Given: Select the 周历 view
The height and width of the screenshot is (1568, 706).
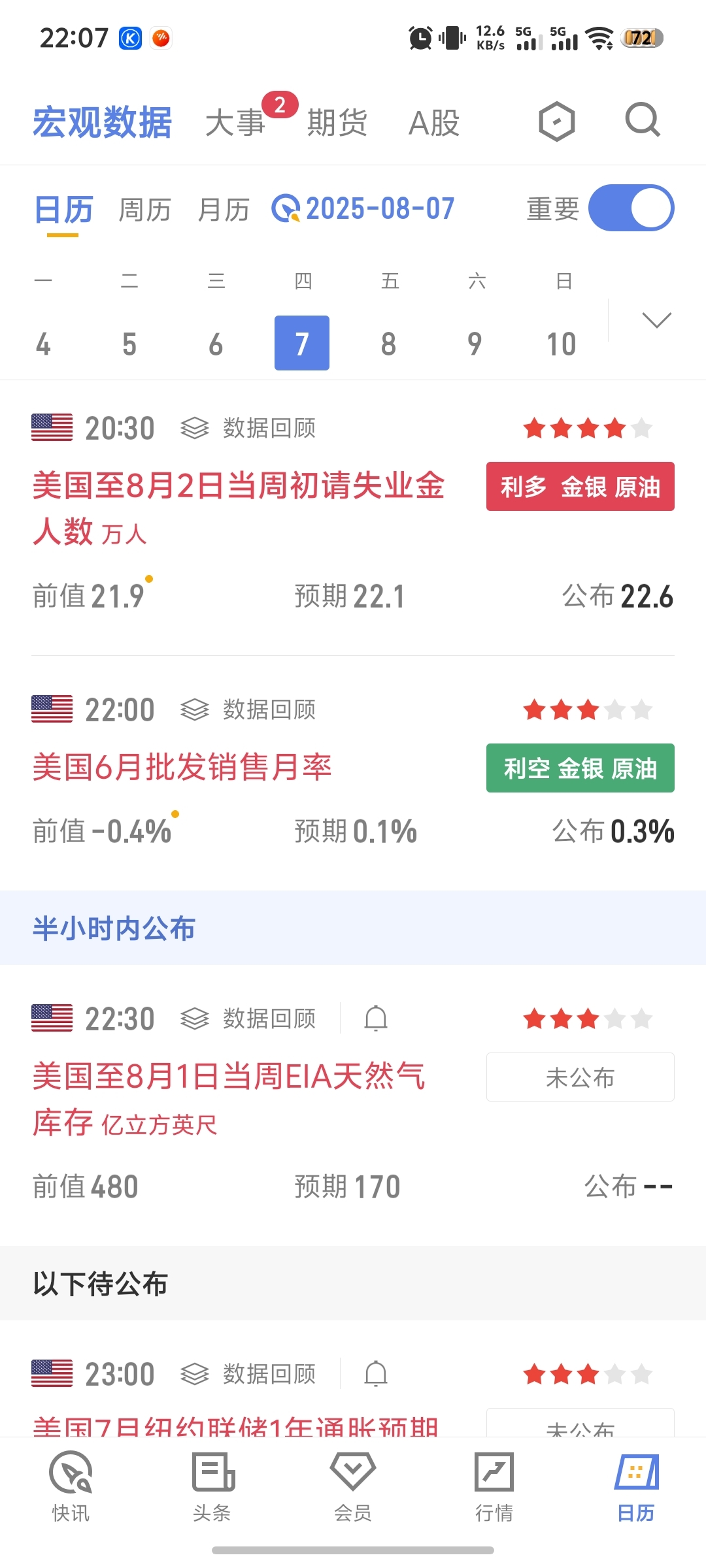Looking at the screenshot, I should [144, 210].
